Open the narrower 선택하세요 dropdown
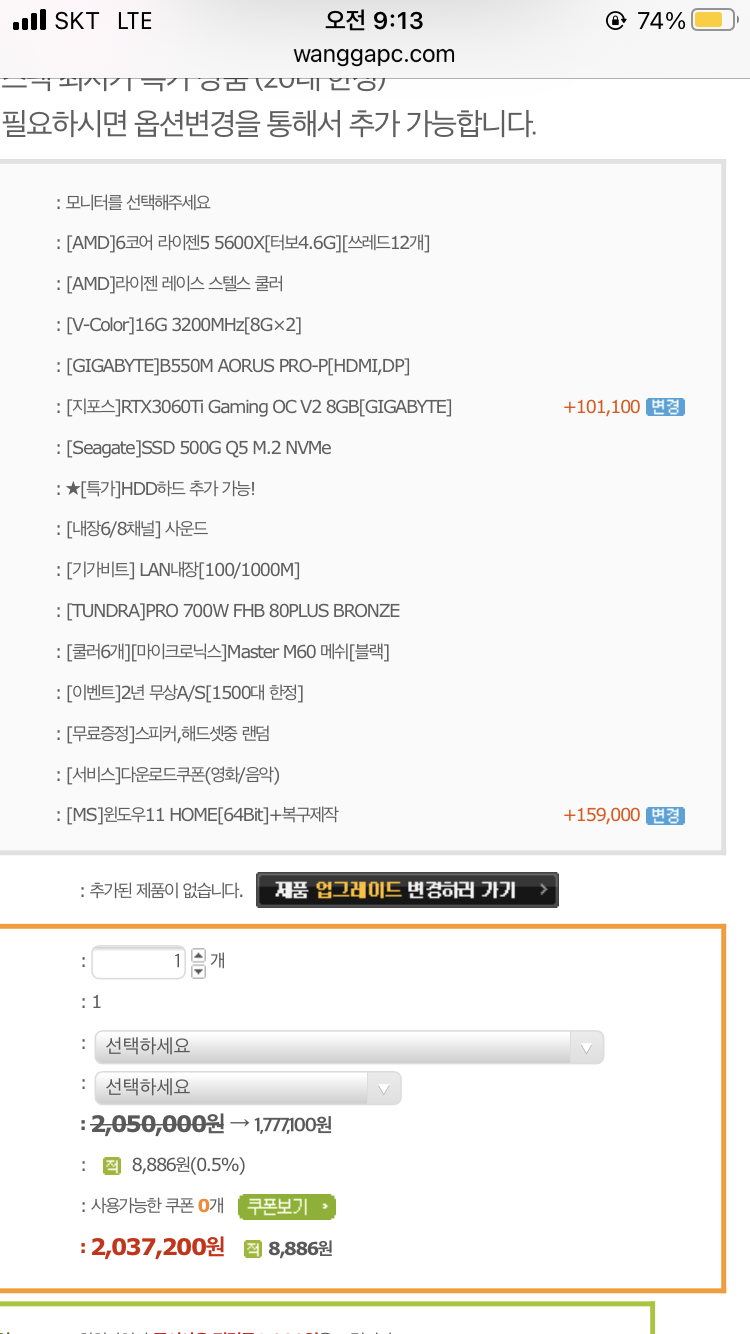 coord(248,1087)
